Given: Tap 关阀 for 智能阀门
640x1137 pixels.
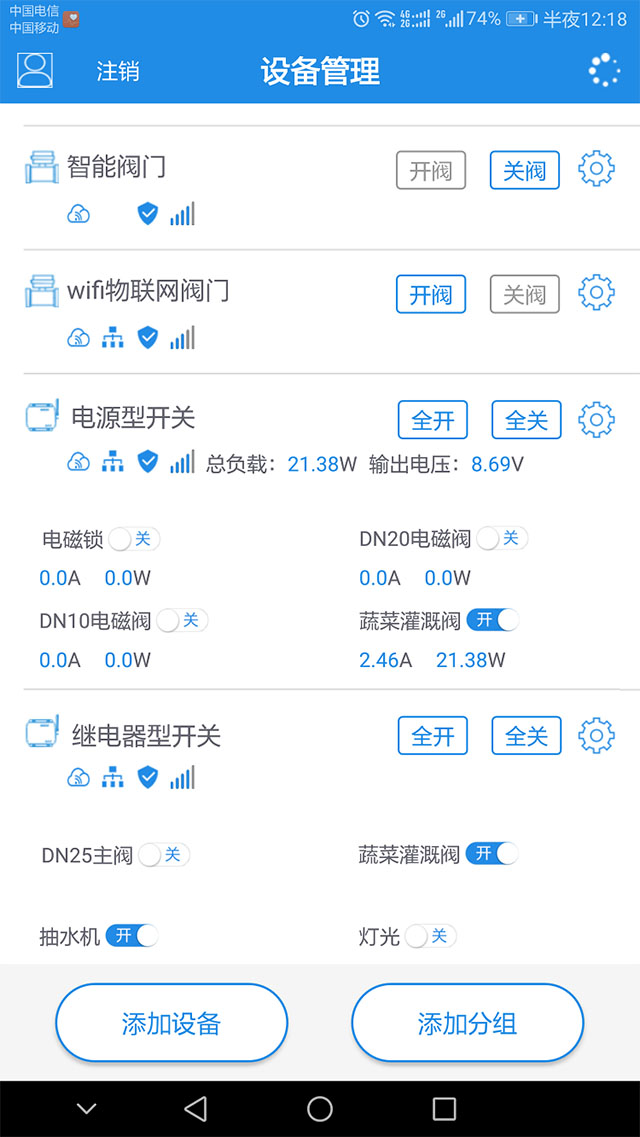Looking at the screenshot, I should [525, 170].
